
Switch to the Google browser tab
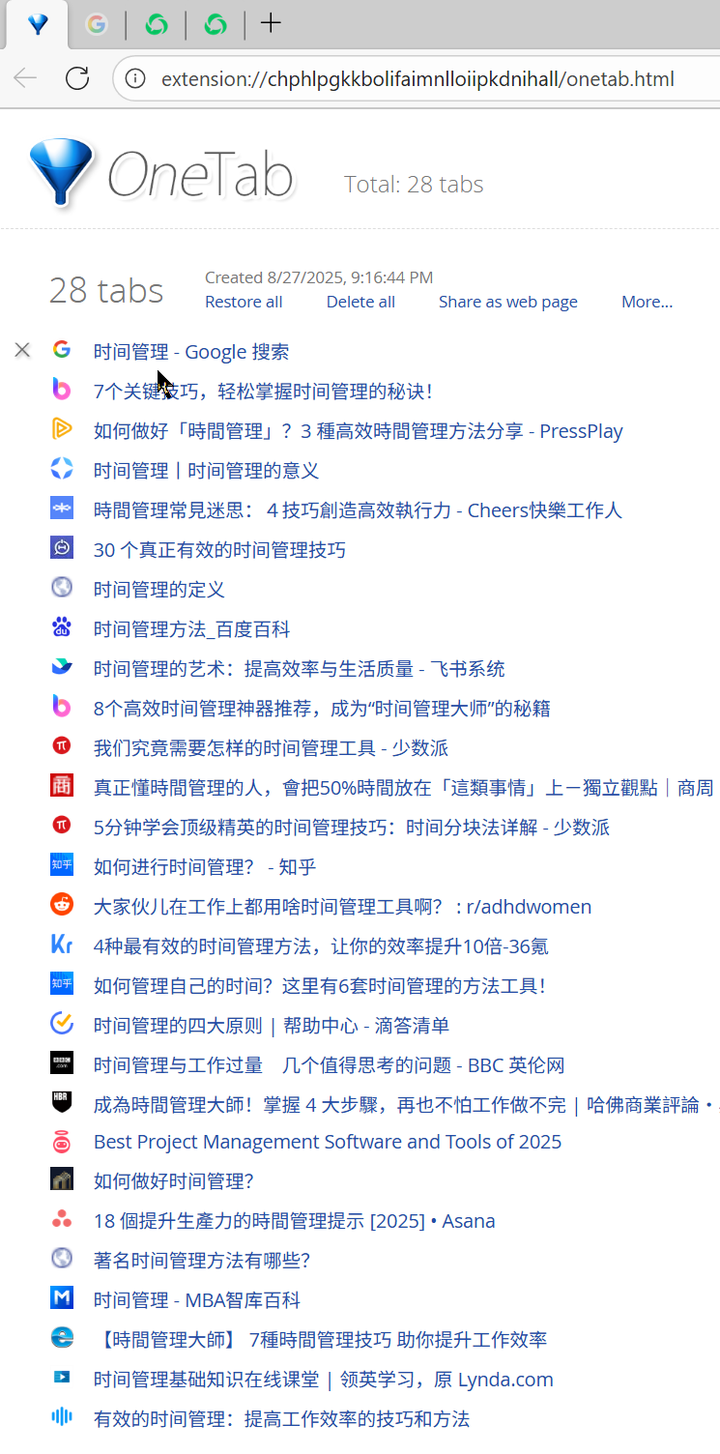click(x=96, y=25)
